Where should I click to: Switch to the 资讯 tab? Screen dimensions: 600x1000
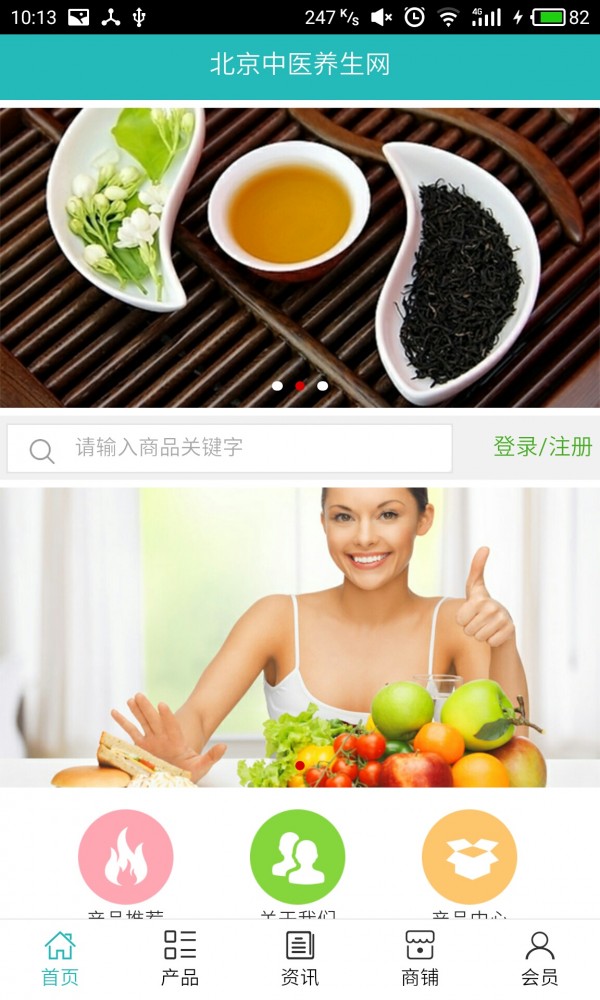(x=300, y=958)
